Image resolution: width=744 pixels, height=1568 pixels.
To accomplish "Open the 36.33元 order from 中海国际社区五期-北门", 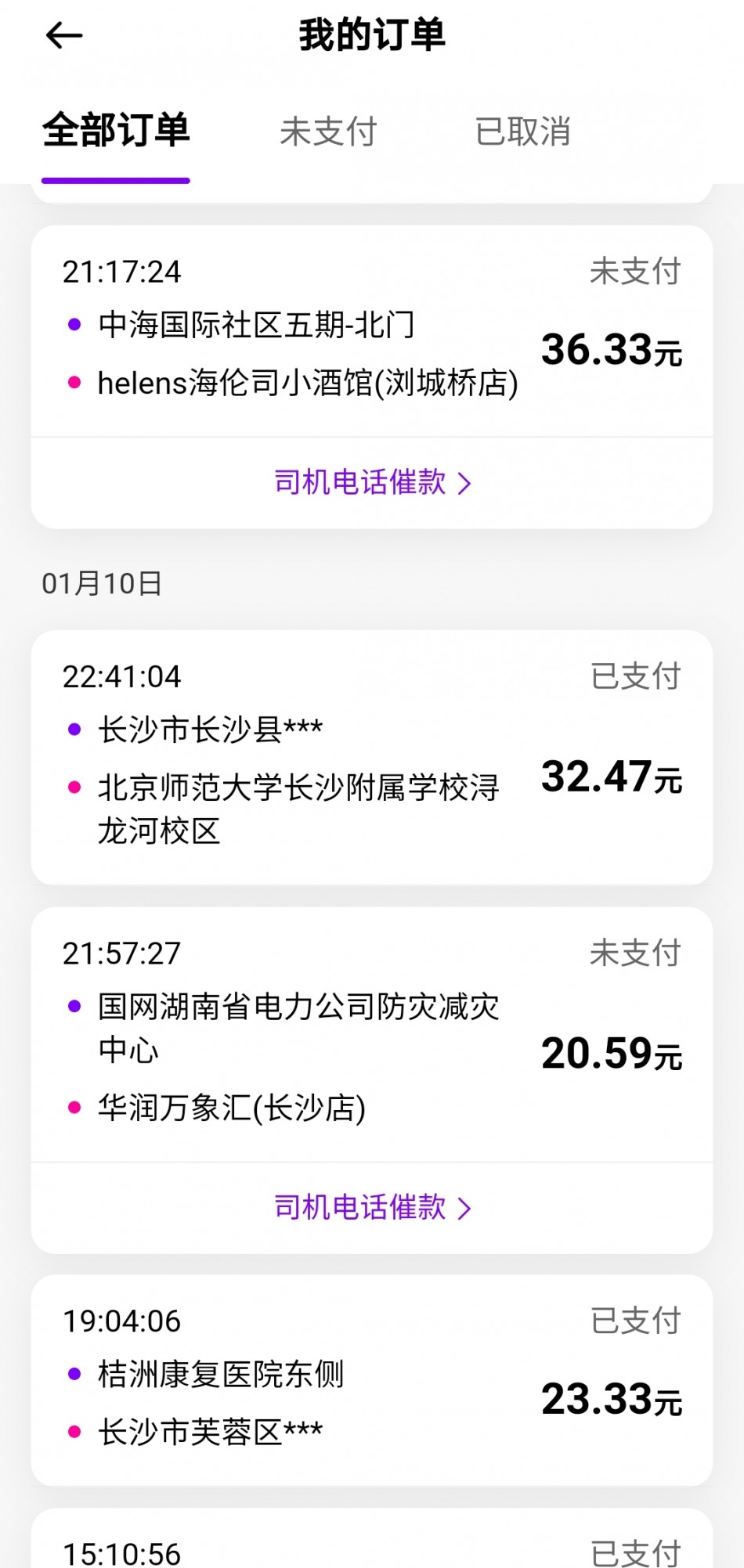I will 372,331.
